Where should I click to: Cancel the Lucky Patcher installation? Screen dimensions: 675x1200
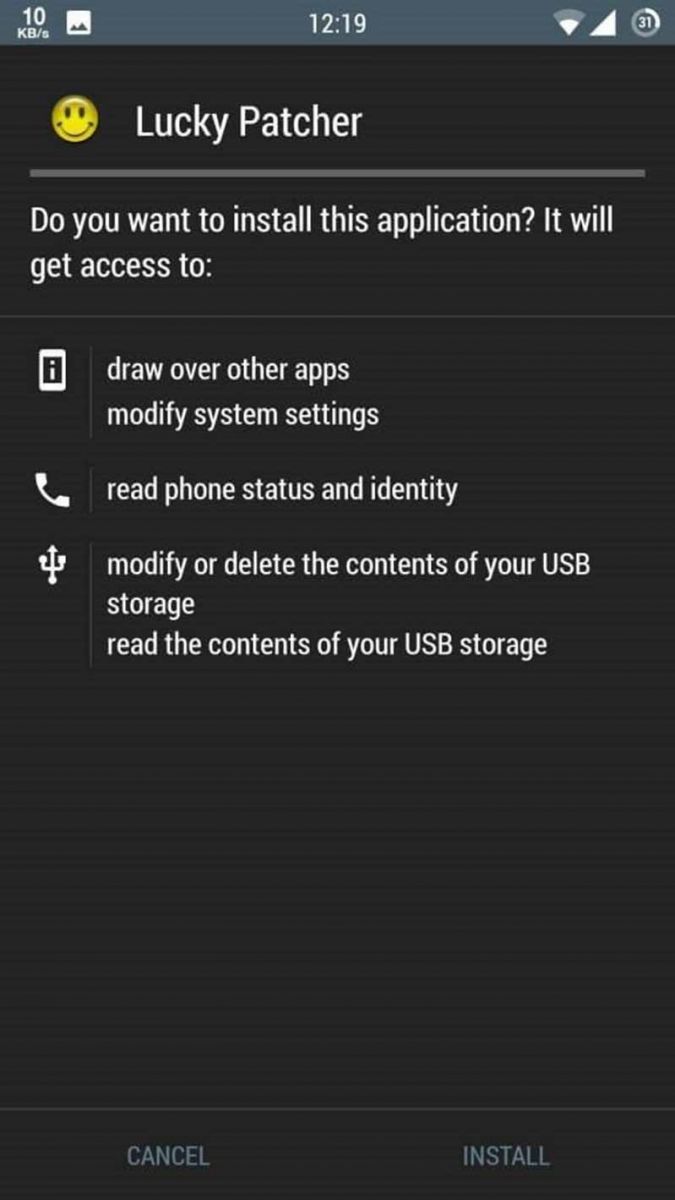click(168, 1156)
